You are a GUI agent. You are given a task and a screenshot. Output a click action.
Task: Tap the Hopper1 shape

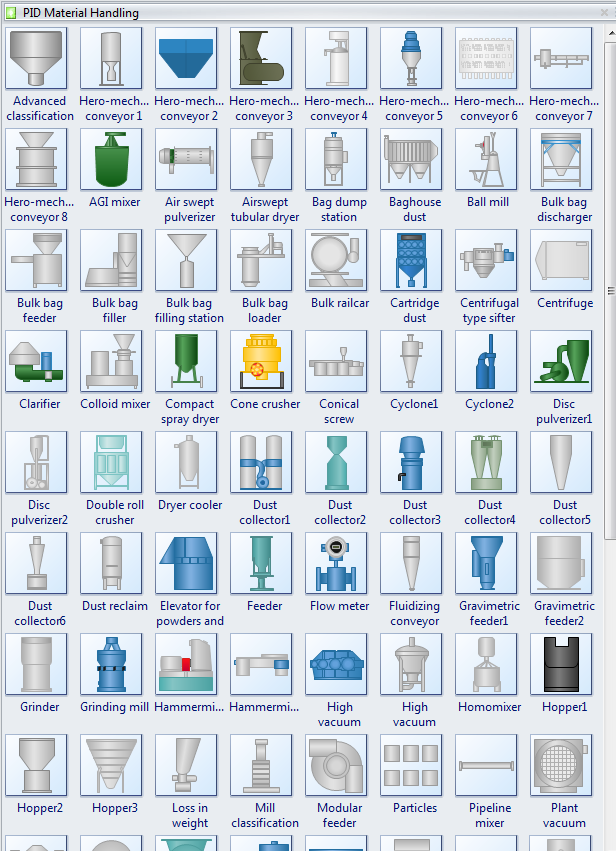pyautogui.click(x=562, y=664)
